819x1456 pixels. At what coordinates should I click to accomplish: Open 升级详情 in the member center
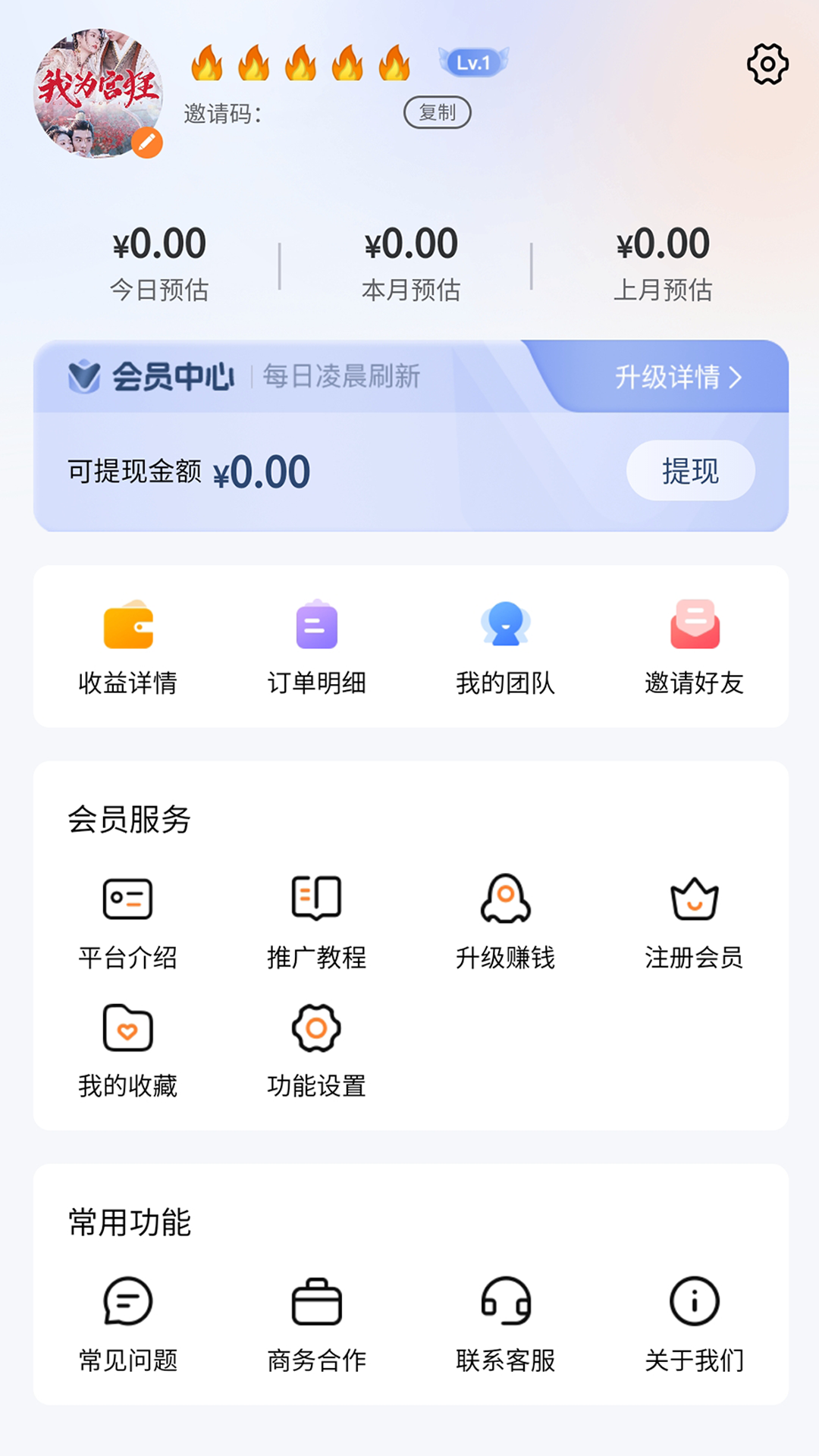point(677,377)
